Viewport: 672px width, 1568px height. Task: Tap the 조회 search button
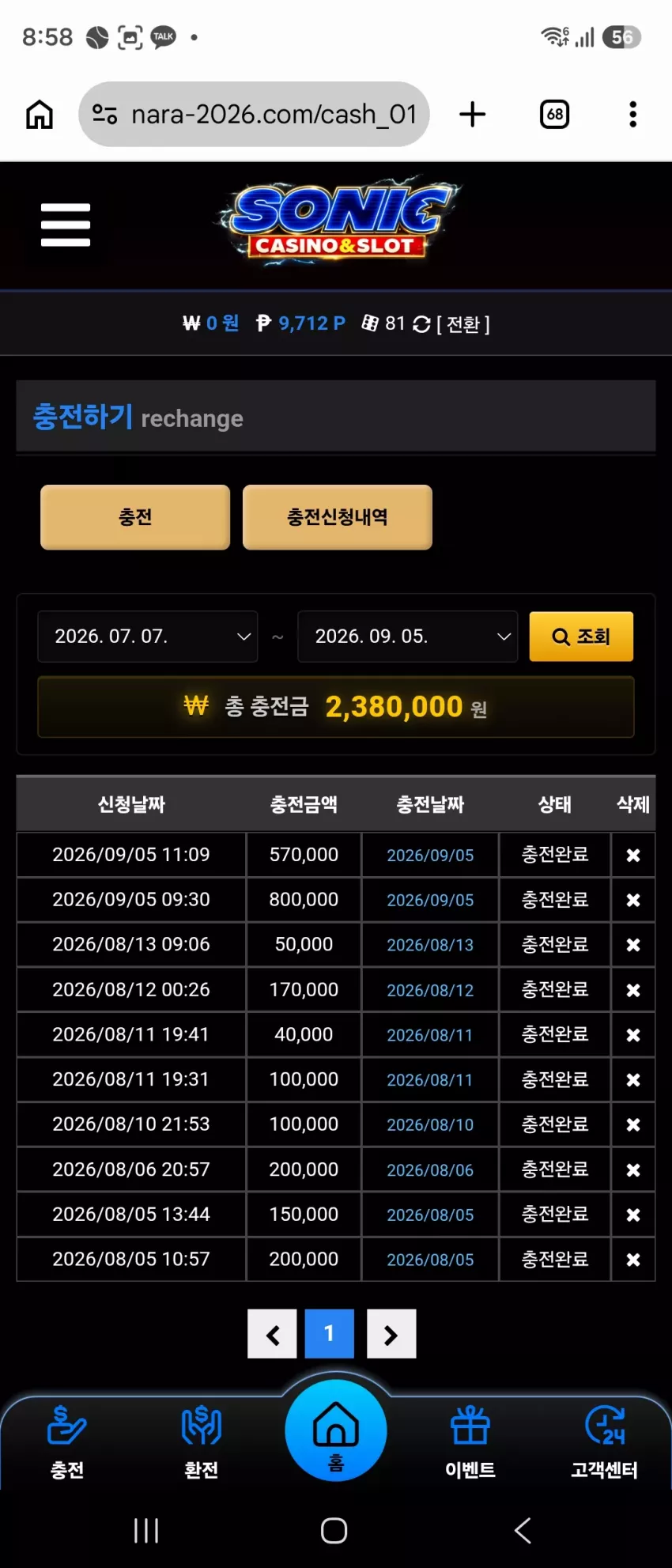pos(581,637)
